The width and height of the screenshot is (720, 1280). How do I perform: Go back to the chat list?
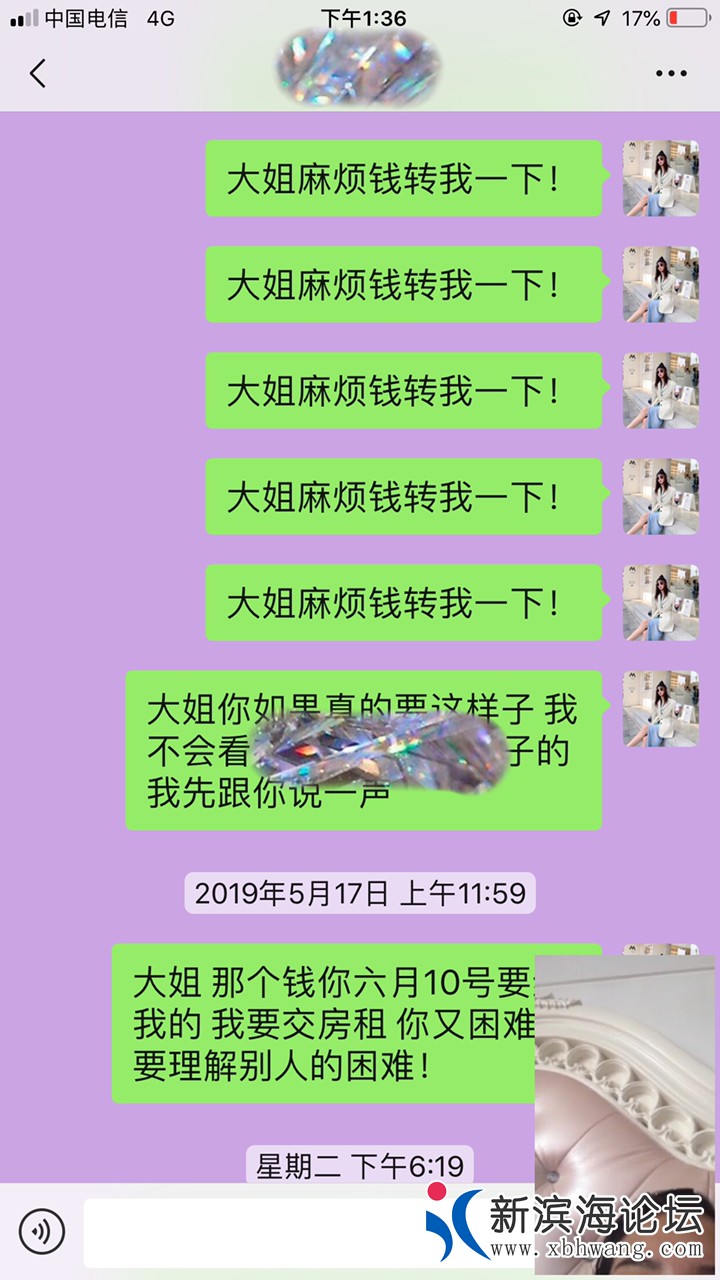point(38,73)
